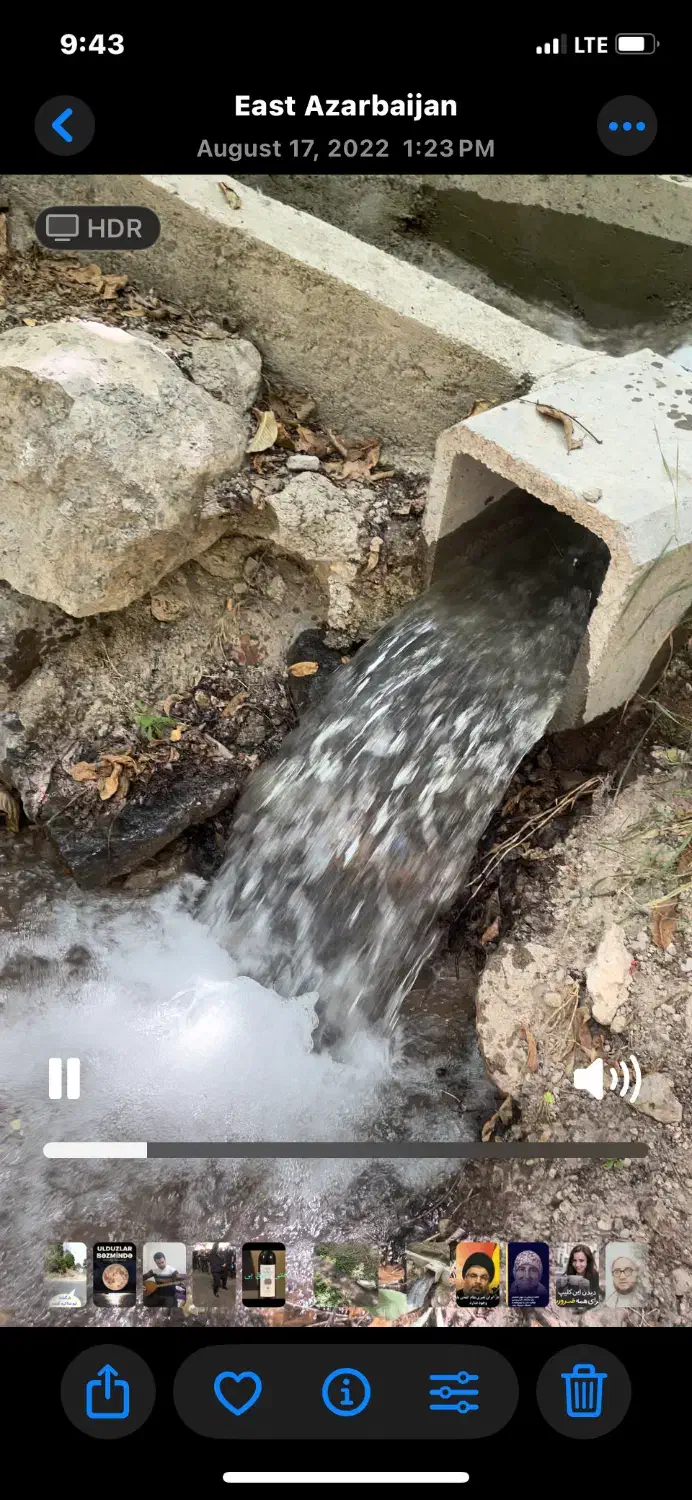Delete this video with the trash icon

coord(584,1391)
